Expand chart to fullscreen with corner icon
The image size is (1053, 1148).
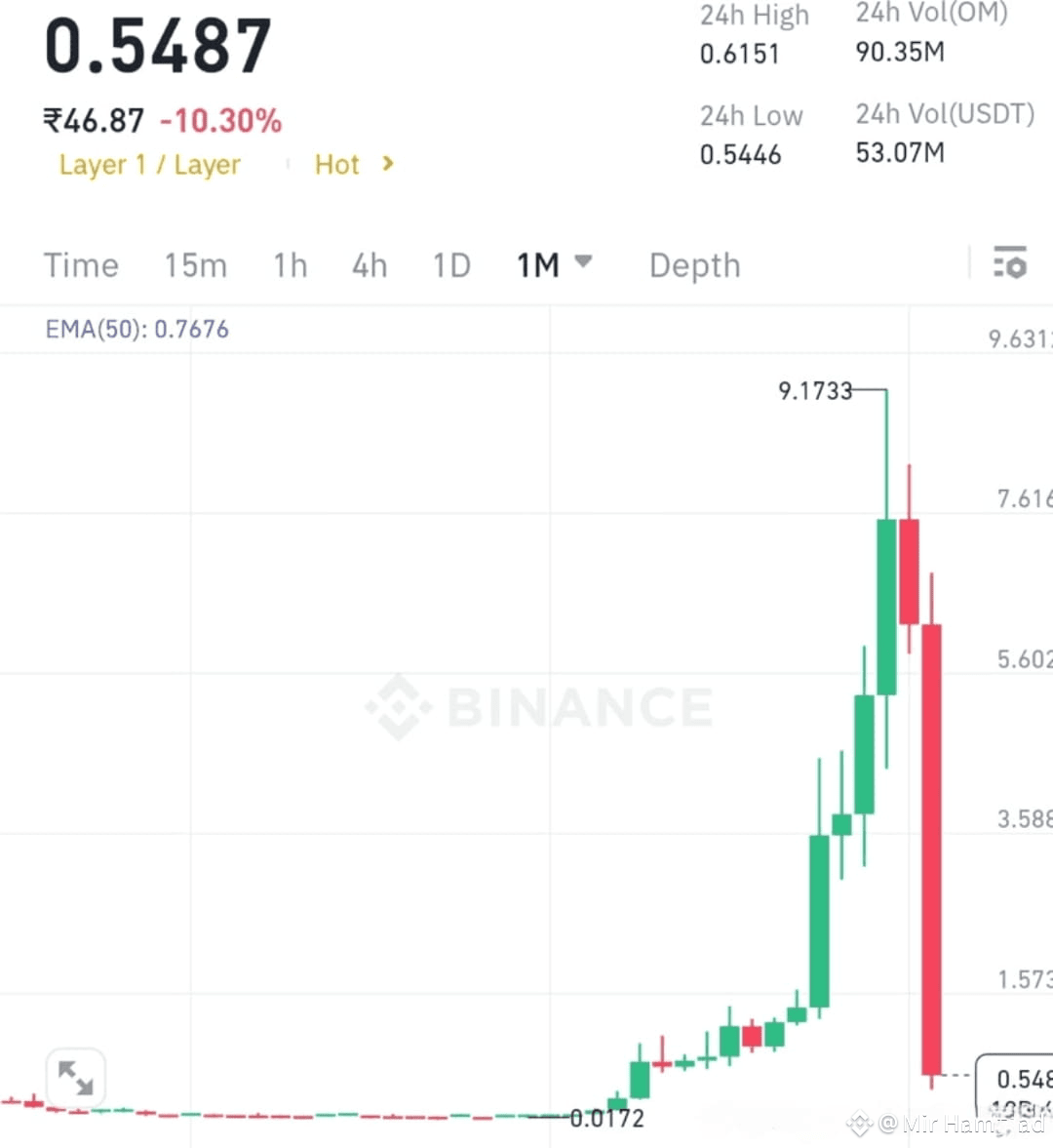[x=76, y=1076]
